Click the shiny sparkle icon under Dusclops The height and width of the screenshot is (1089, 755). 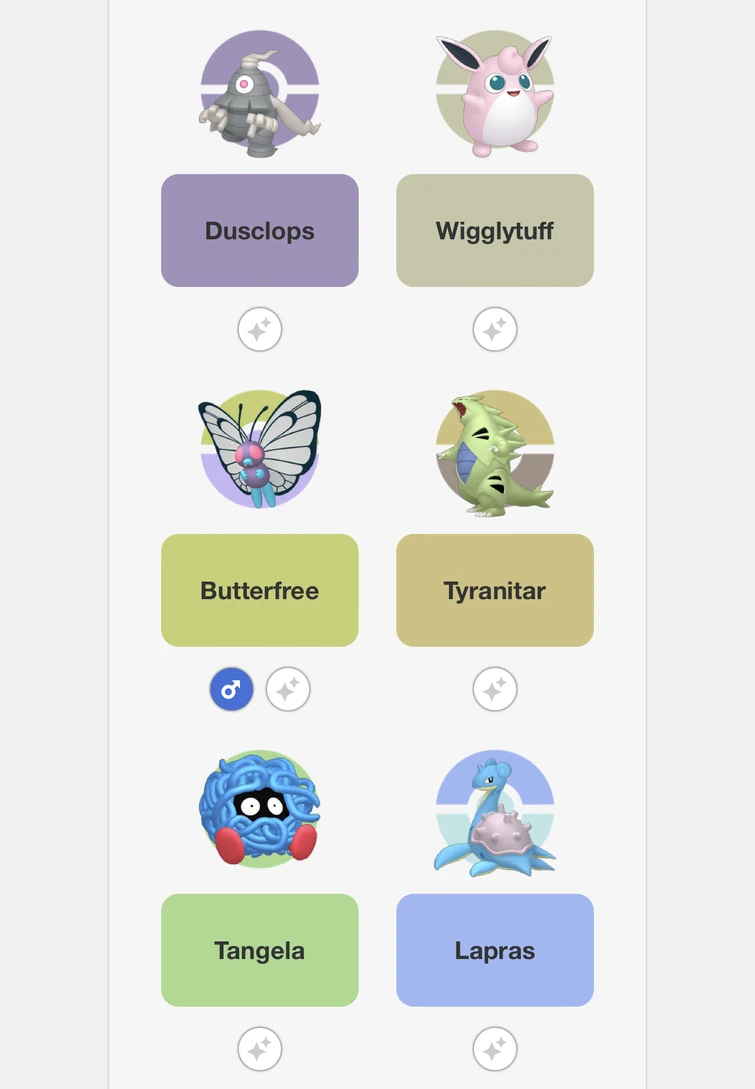260,329
